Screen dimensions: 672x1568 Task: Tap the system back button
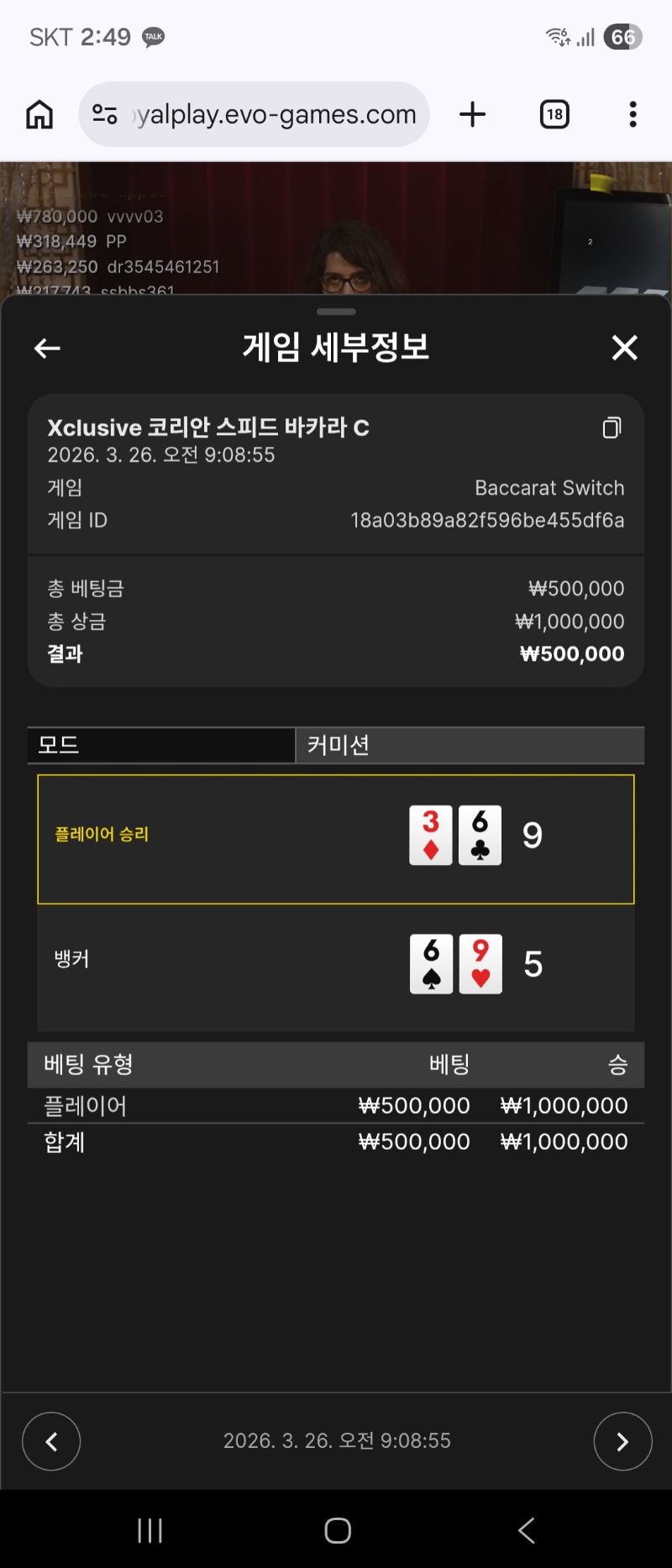(527, 1530)
